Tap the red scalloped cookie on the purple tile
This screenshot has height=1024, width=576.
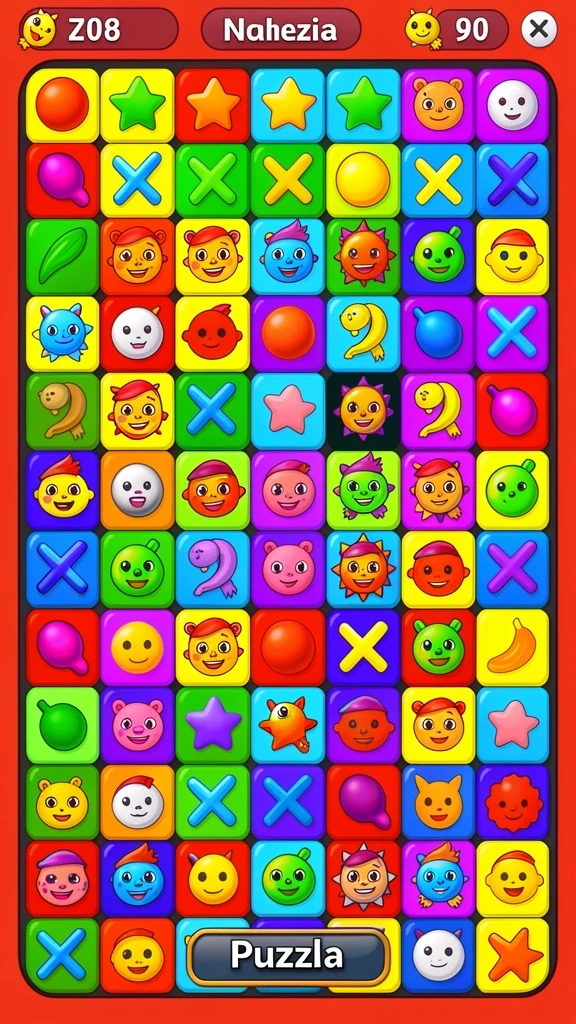512,802
